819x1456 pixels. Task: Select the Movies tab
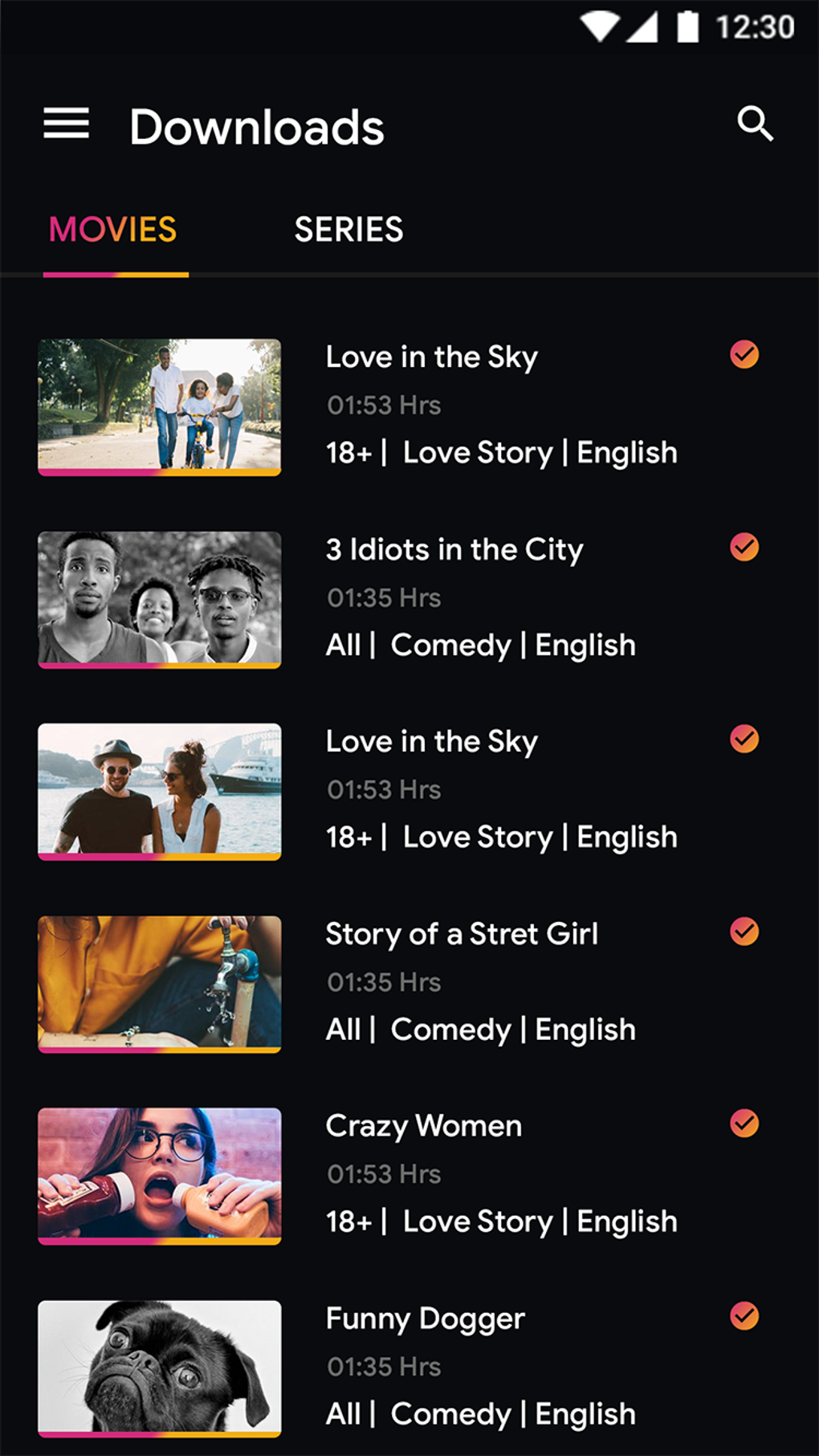pyautogui.click(x=113, y=230)
